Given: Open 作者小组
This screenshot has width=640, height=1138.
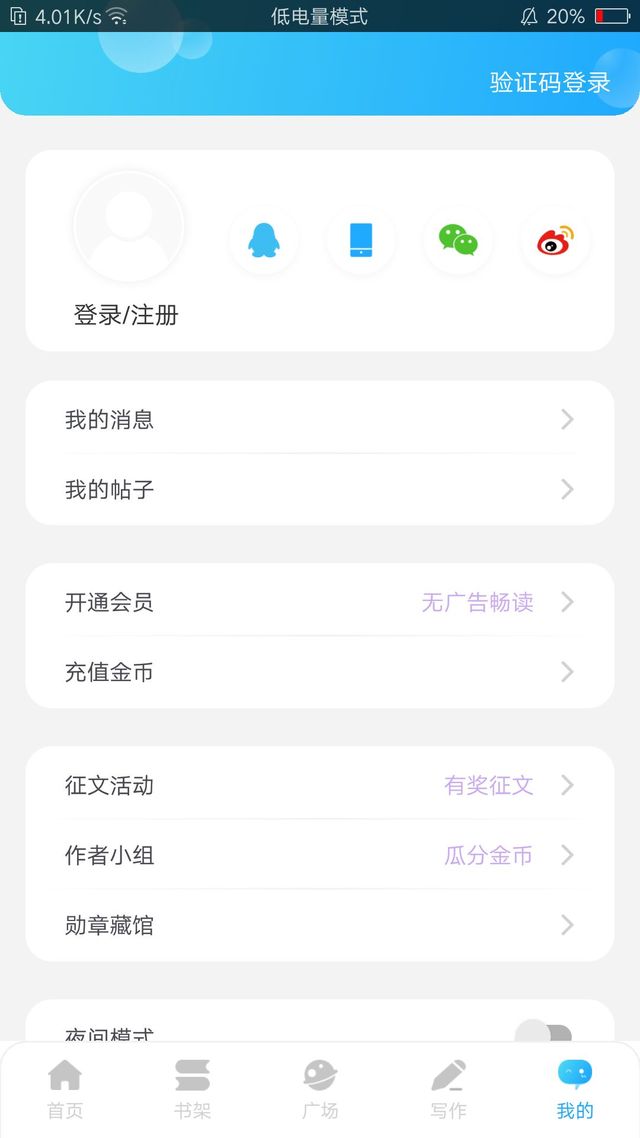Looking at the screenshot, I should [x=320, y=855].
